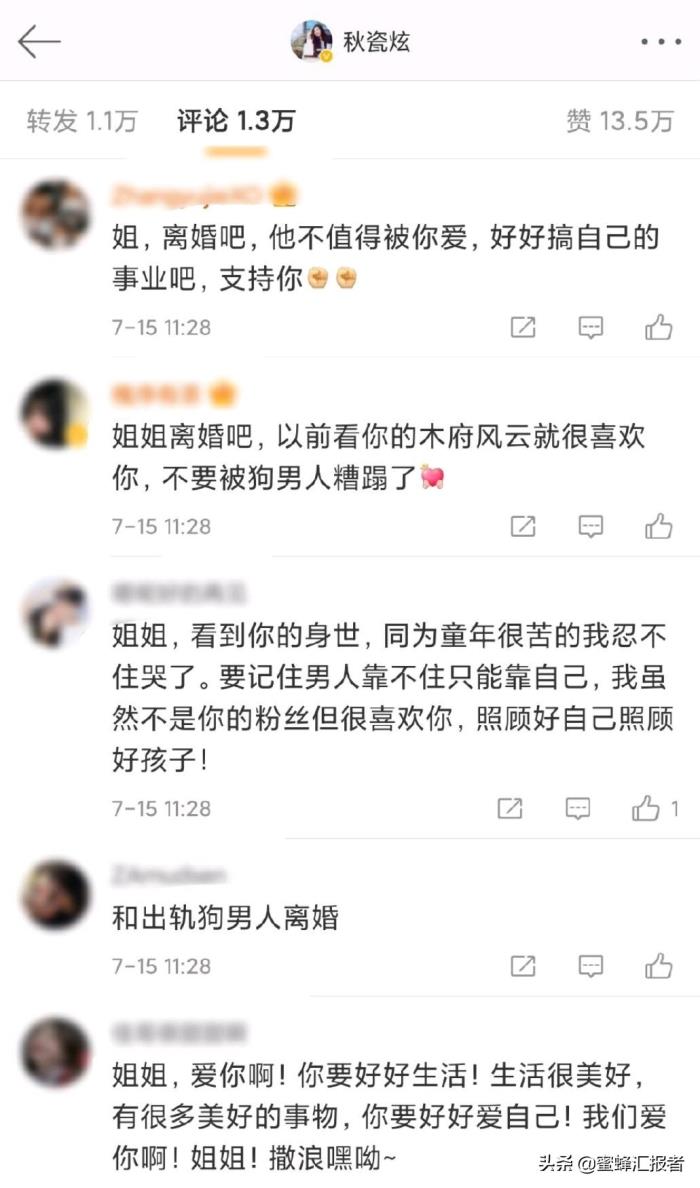Repost the comment mentioning 木府风云
Image resolution: width=700 pixels, height=1188 pixels.
click(523, 526)
